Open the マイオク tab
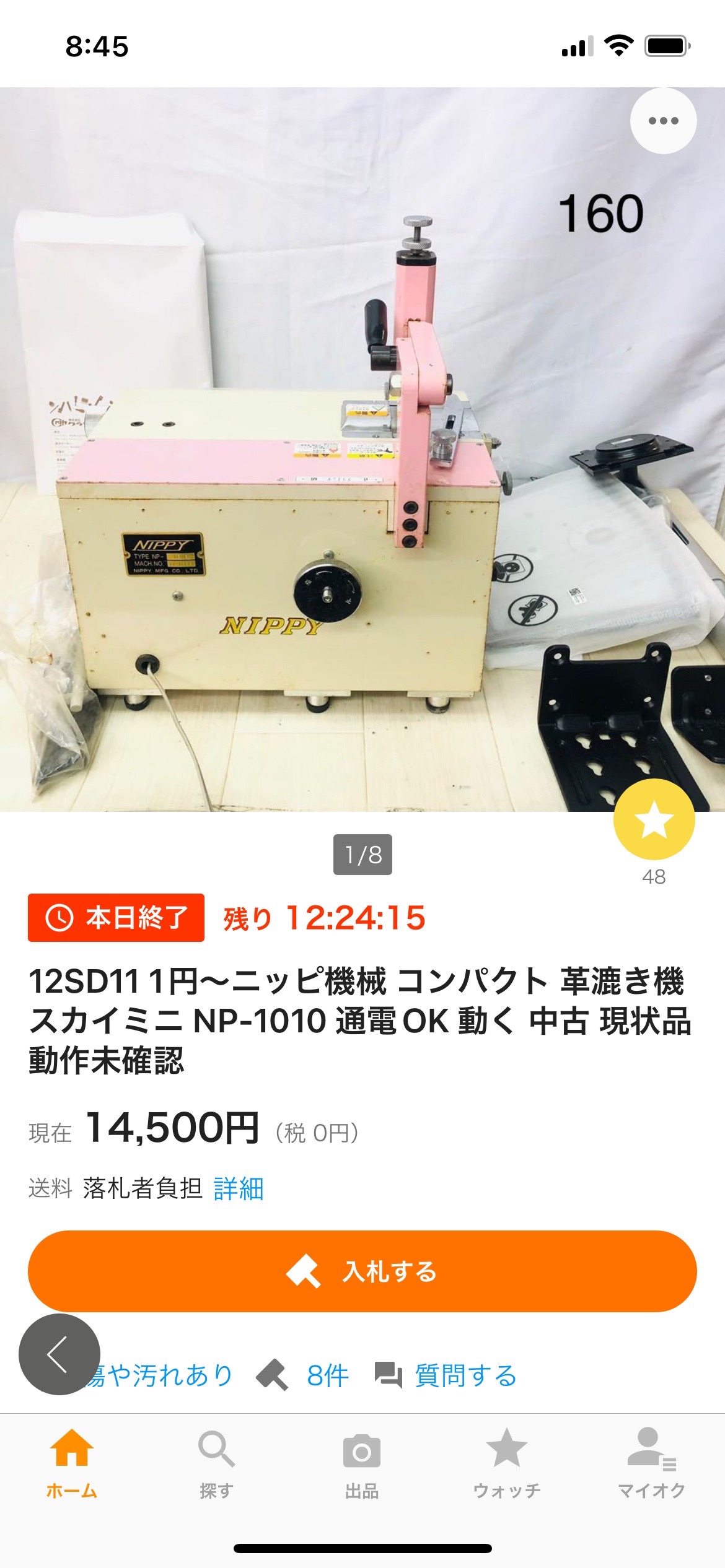The height and width of the screenshot is (1568, 725). pos(652,1463)
